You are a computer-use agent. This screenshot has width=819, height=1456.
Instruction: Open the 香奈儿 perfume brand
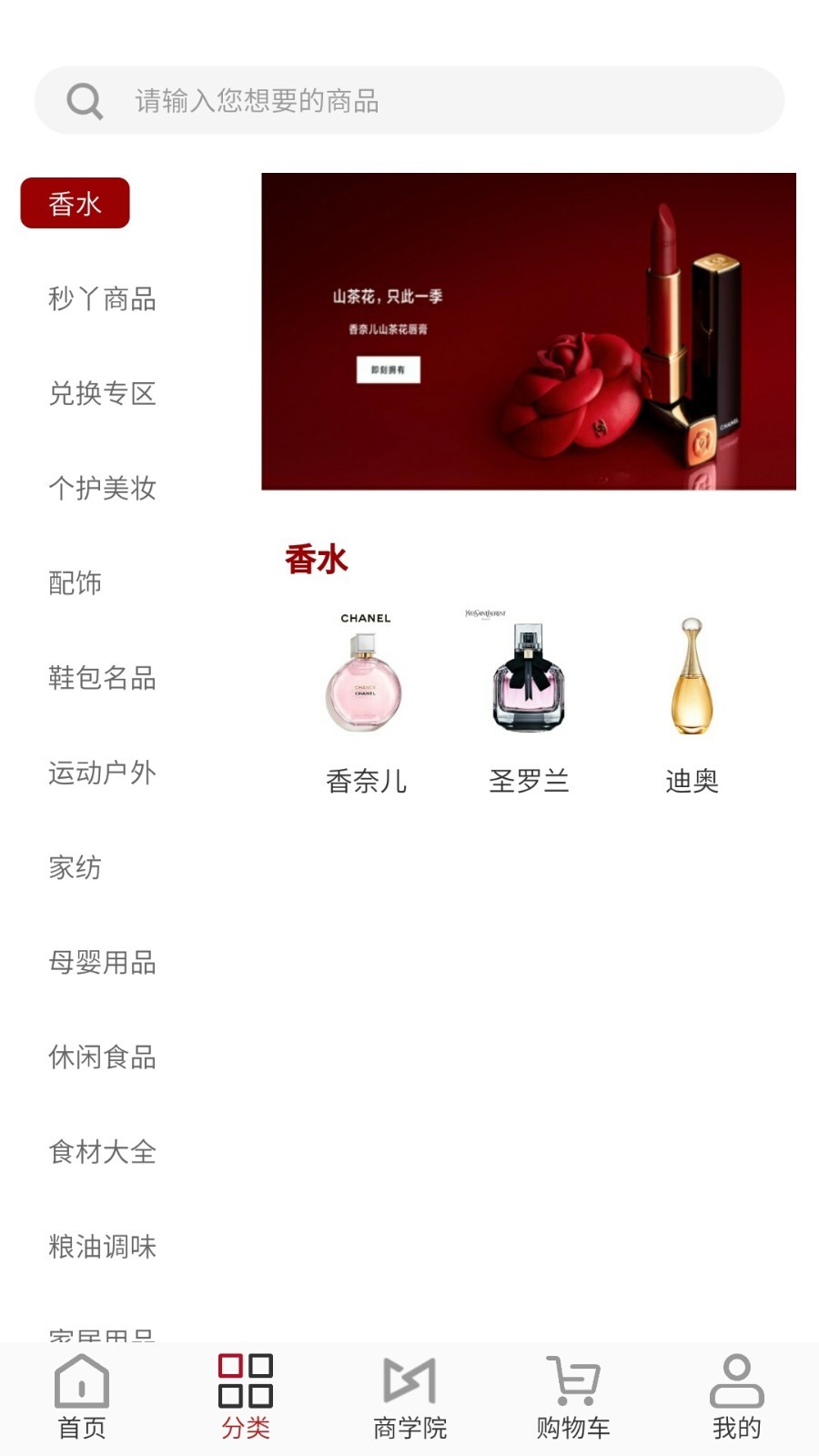pyautogui.click(x=366, y=703)
